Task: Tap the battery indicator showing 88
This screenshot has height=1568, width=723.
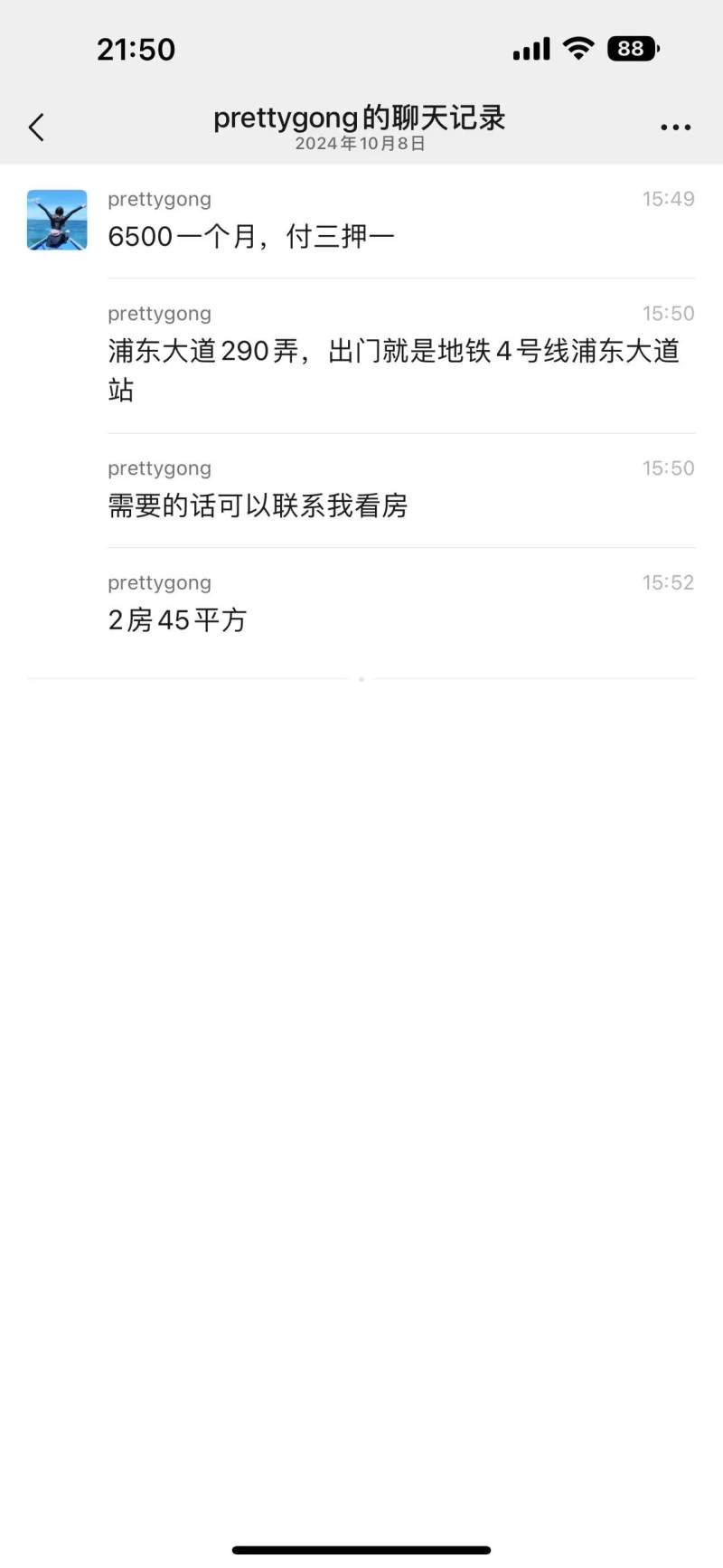Action: (633, 48)
